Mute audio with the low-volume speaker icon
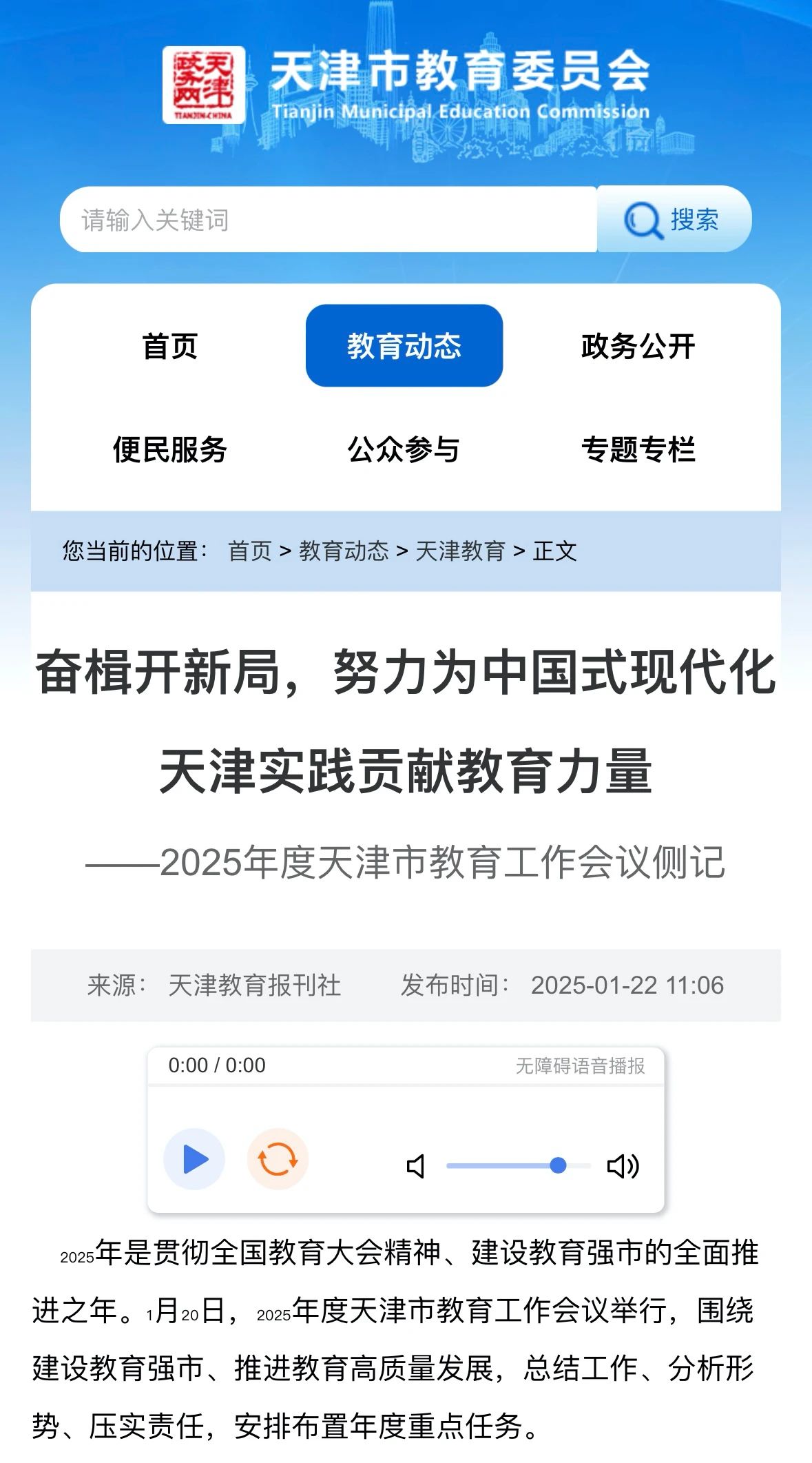 click(x=416, y=1166)
